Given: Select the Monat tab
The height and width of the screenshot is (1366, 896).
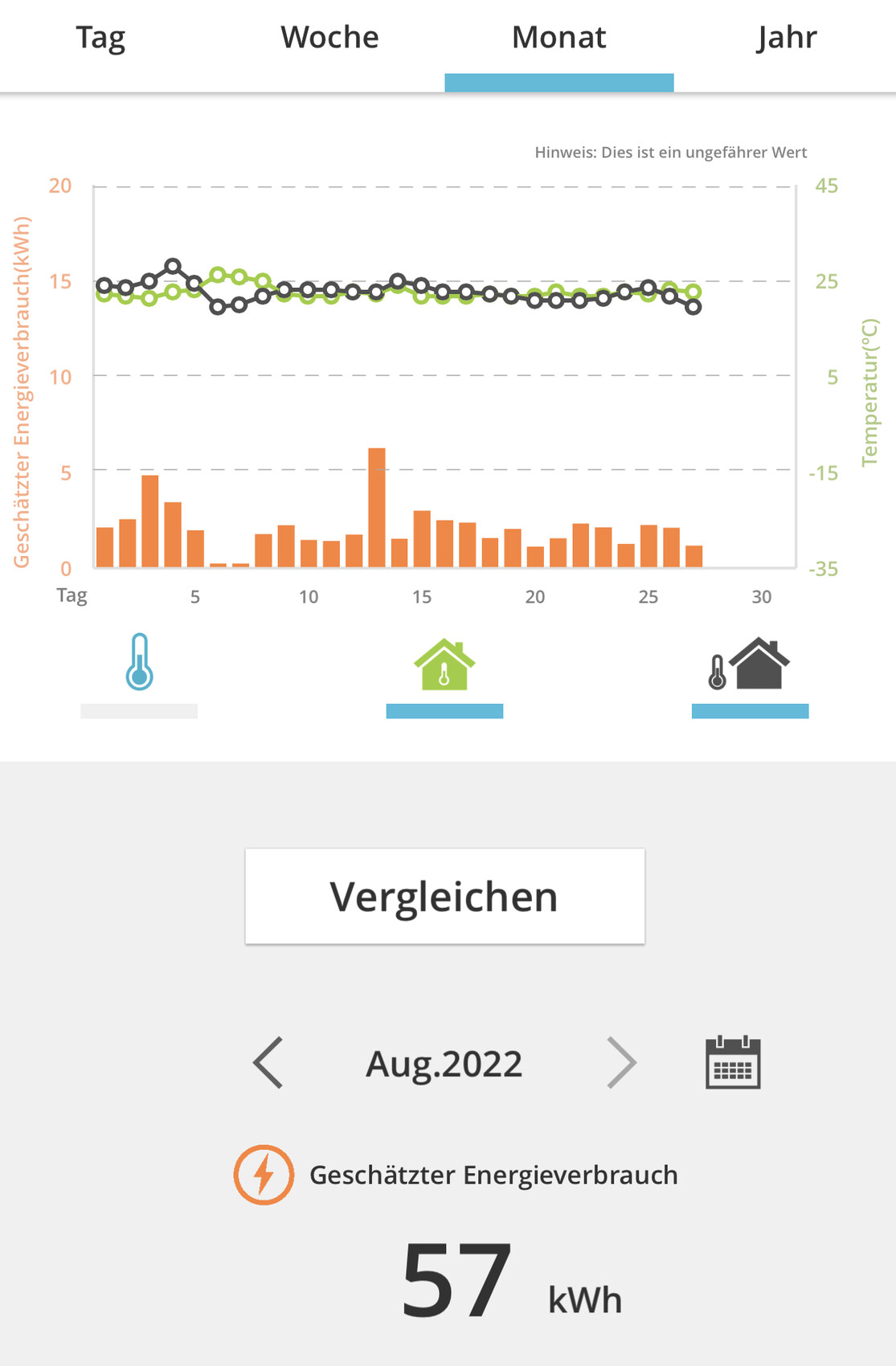Looking at the screenshot, I should (558, 38).
